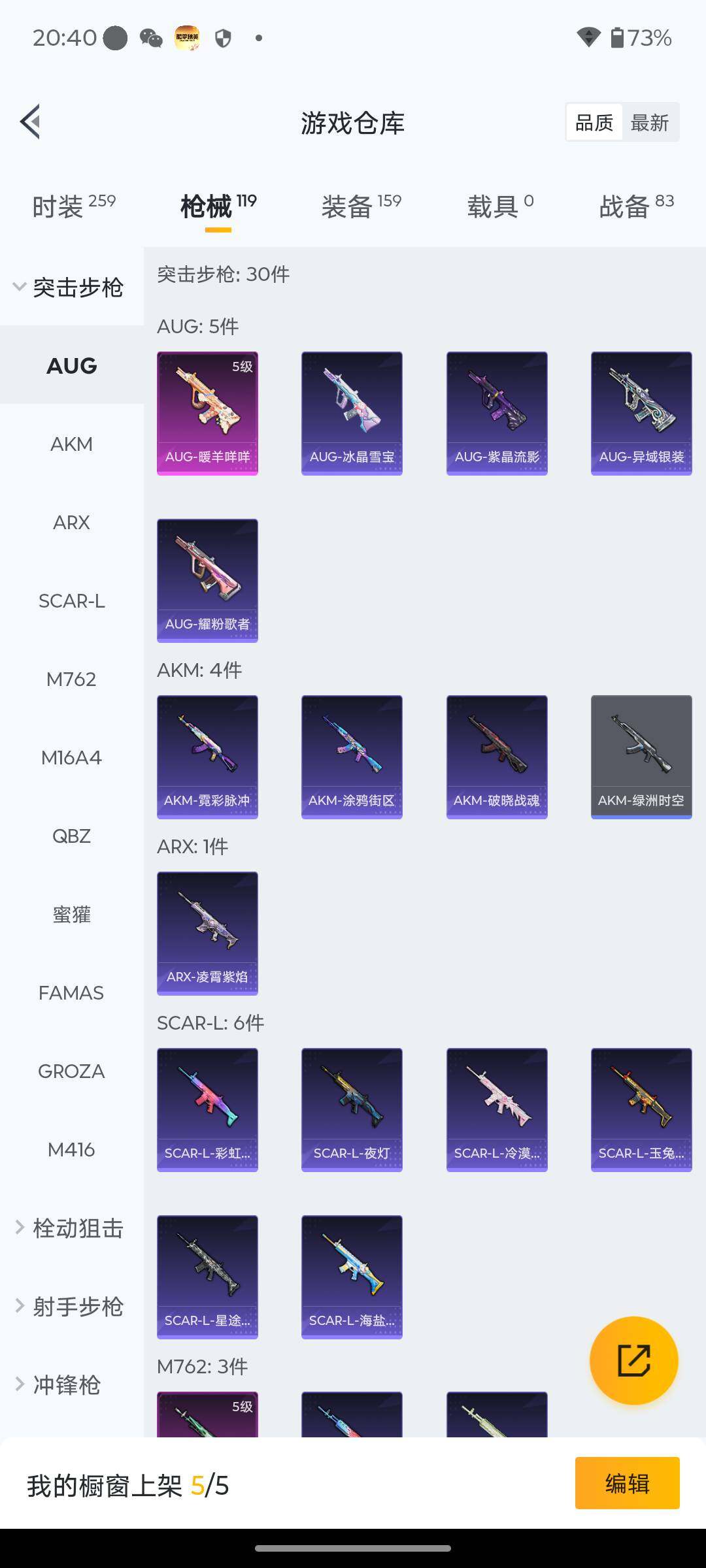This screenshot has width=706, height=1568.
Task: Switch to the 装备 tab
Action: coord(361,206)
